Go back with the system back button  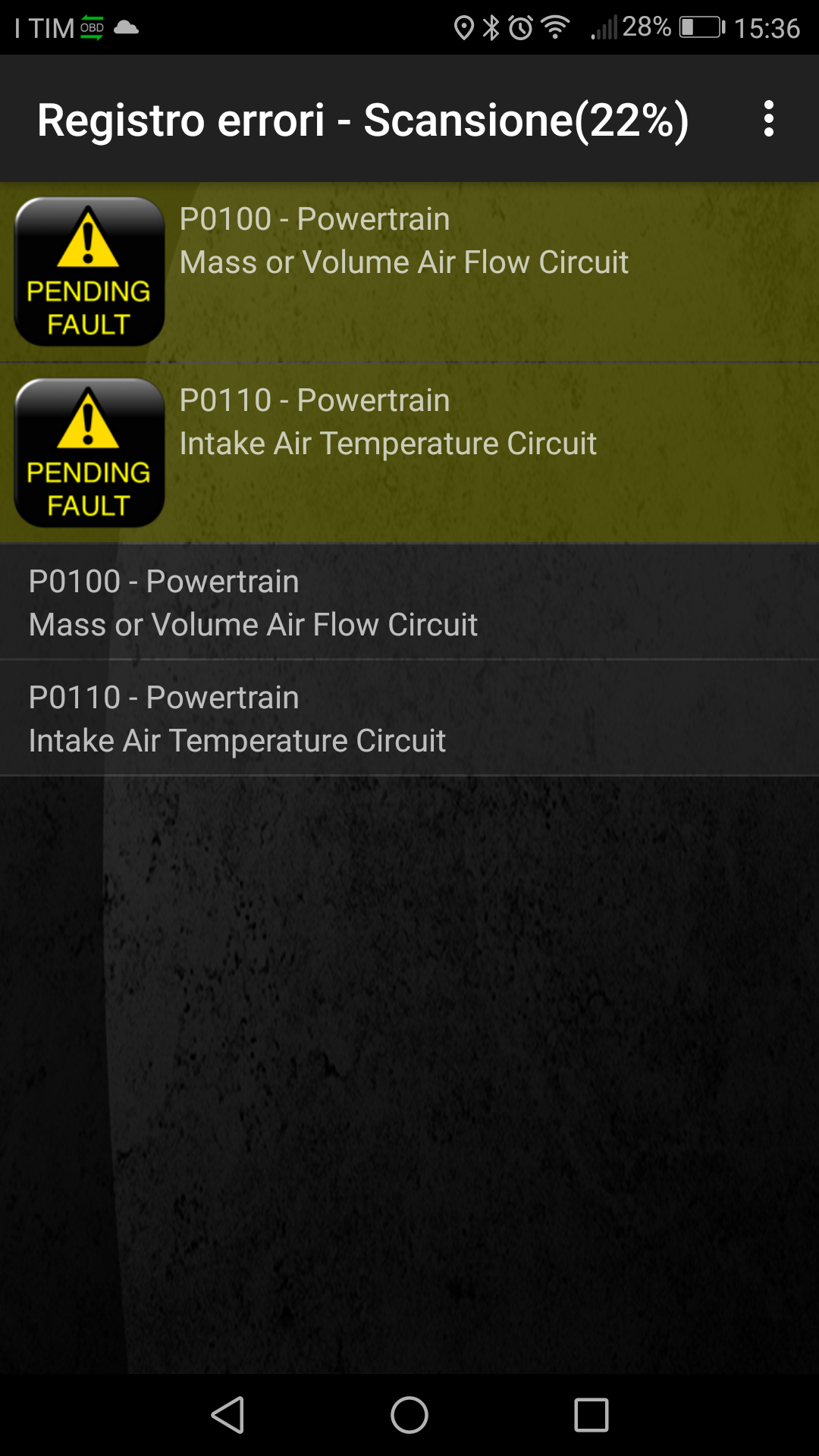[x=227, y=1415]
